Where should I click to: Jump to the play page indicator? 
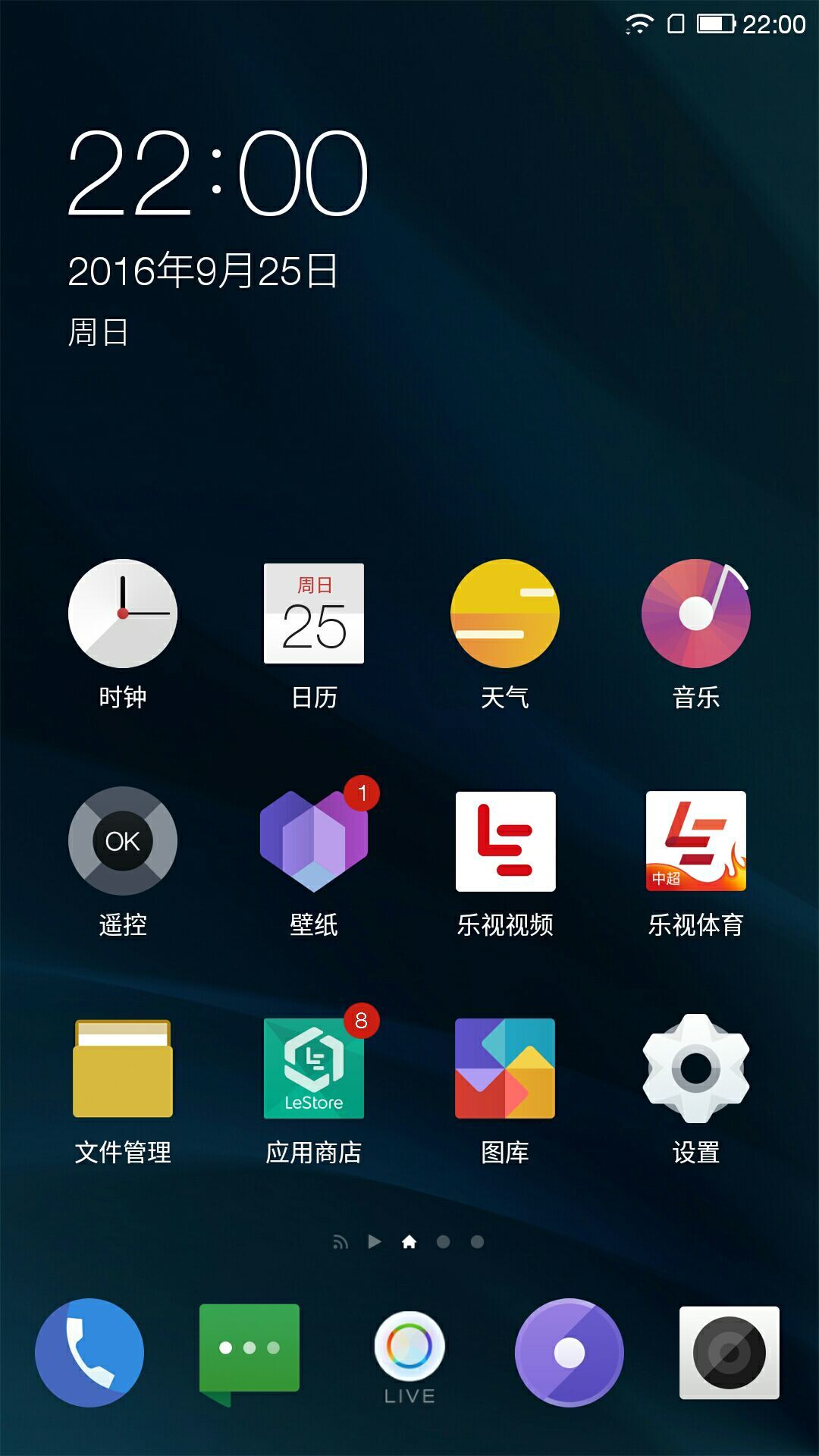point(375,1241)
